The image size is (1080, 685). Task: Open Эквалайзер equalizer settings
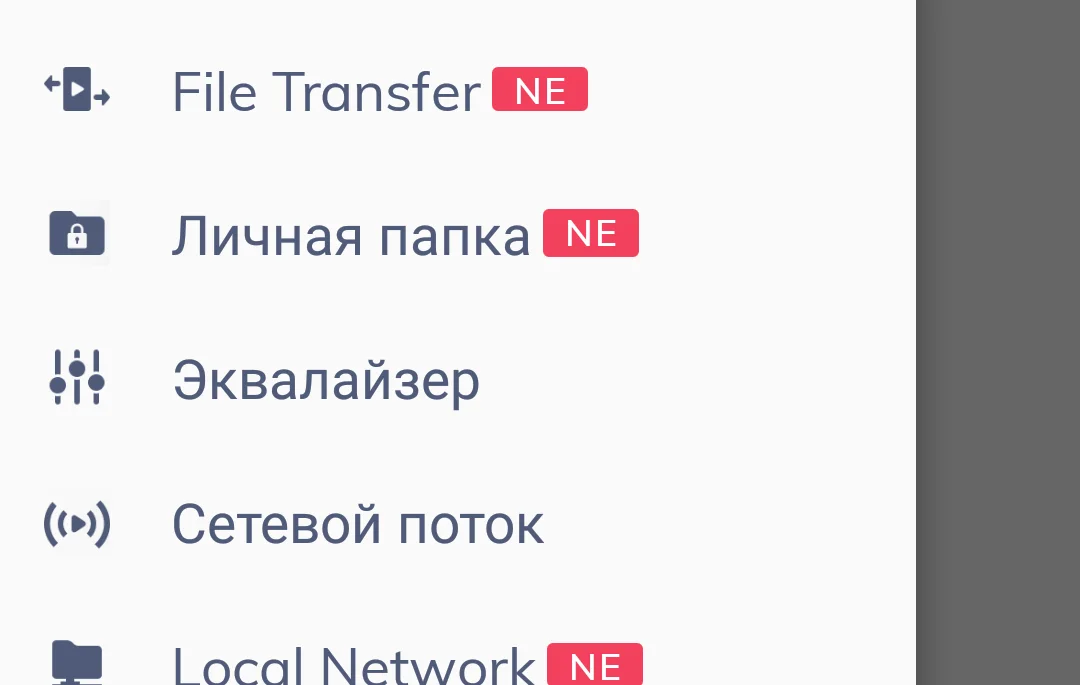pos(326,381)
